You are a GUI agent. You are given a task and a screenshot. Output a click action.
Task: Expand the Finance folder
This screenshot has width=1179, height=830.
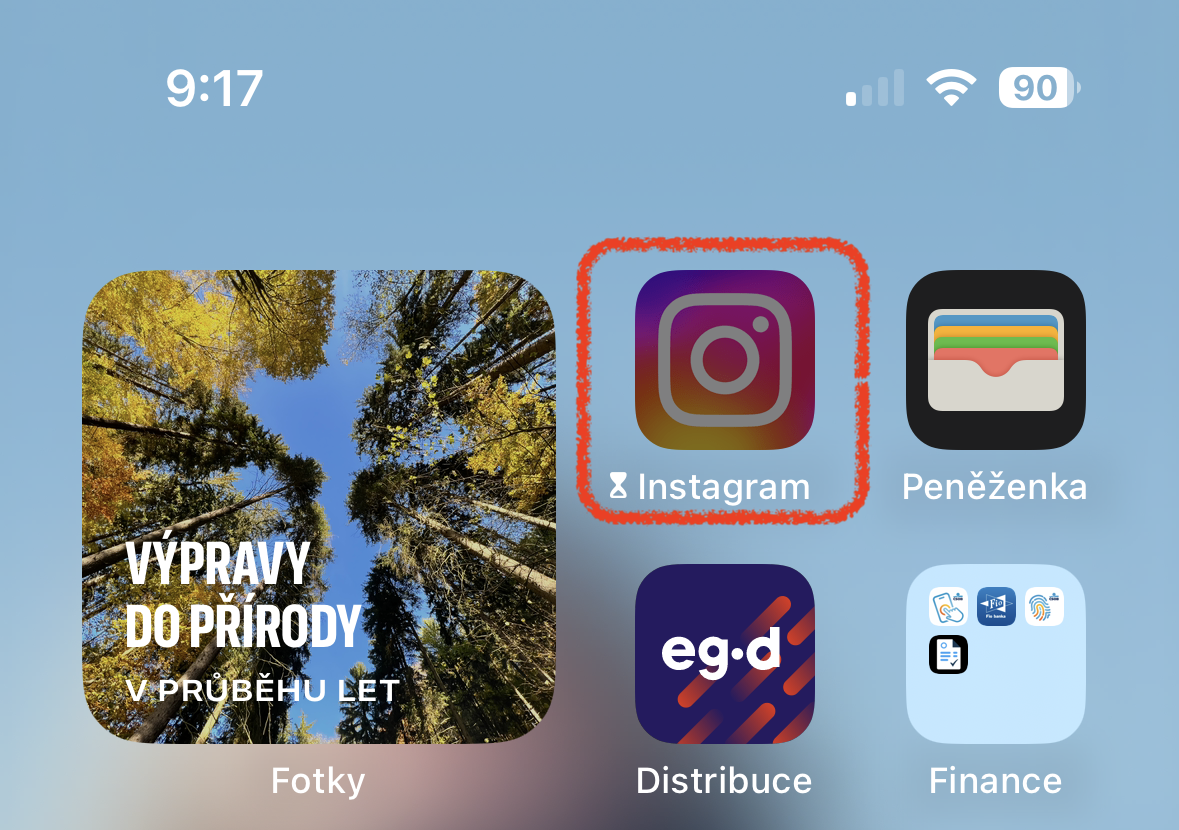point(995,654)
